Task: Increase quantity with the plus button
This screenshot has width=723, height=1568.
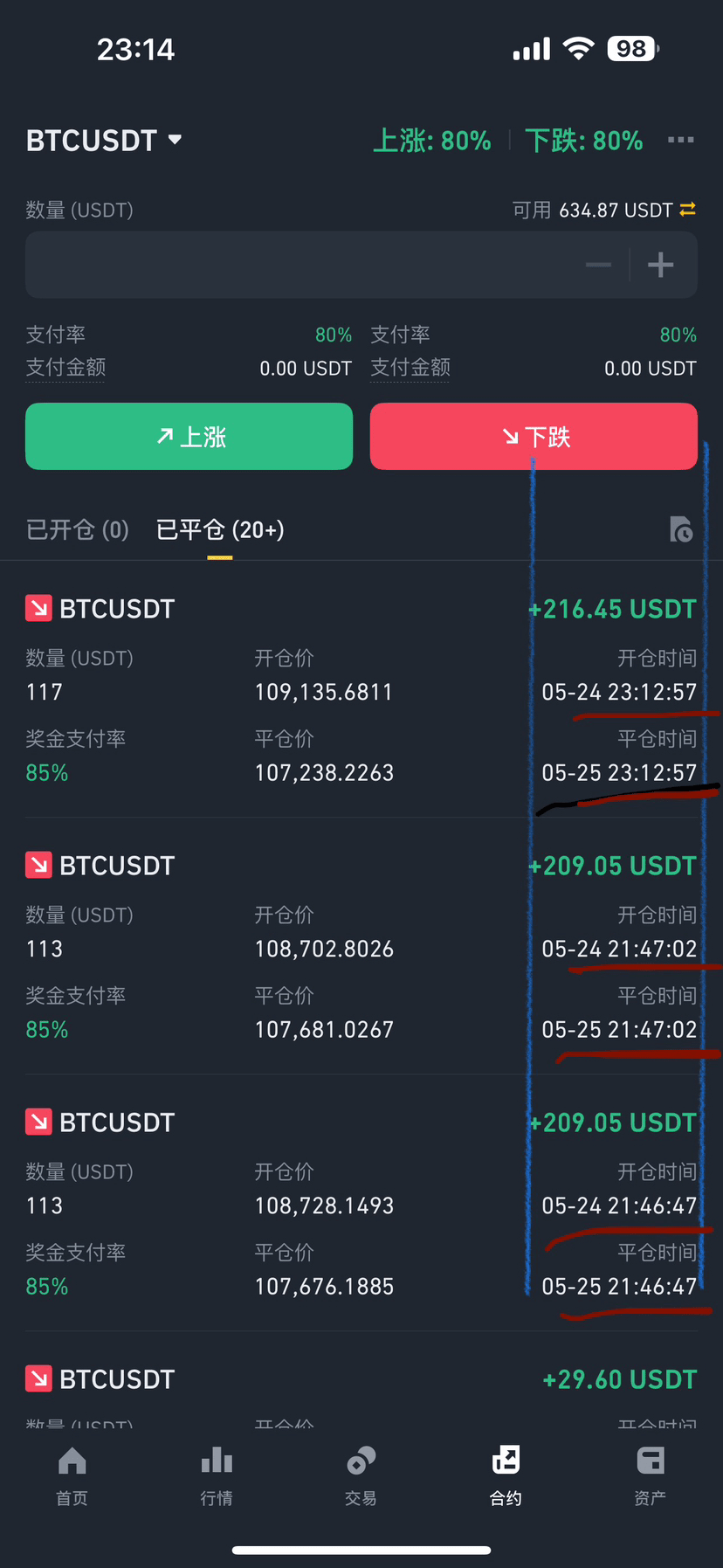Action: click(660, 265)
